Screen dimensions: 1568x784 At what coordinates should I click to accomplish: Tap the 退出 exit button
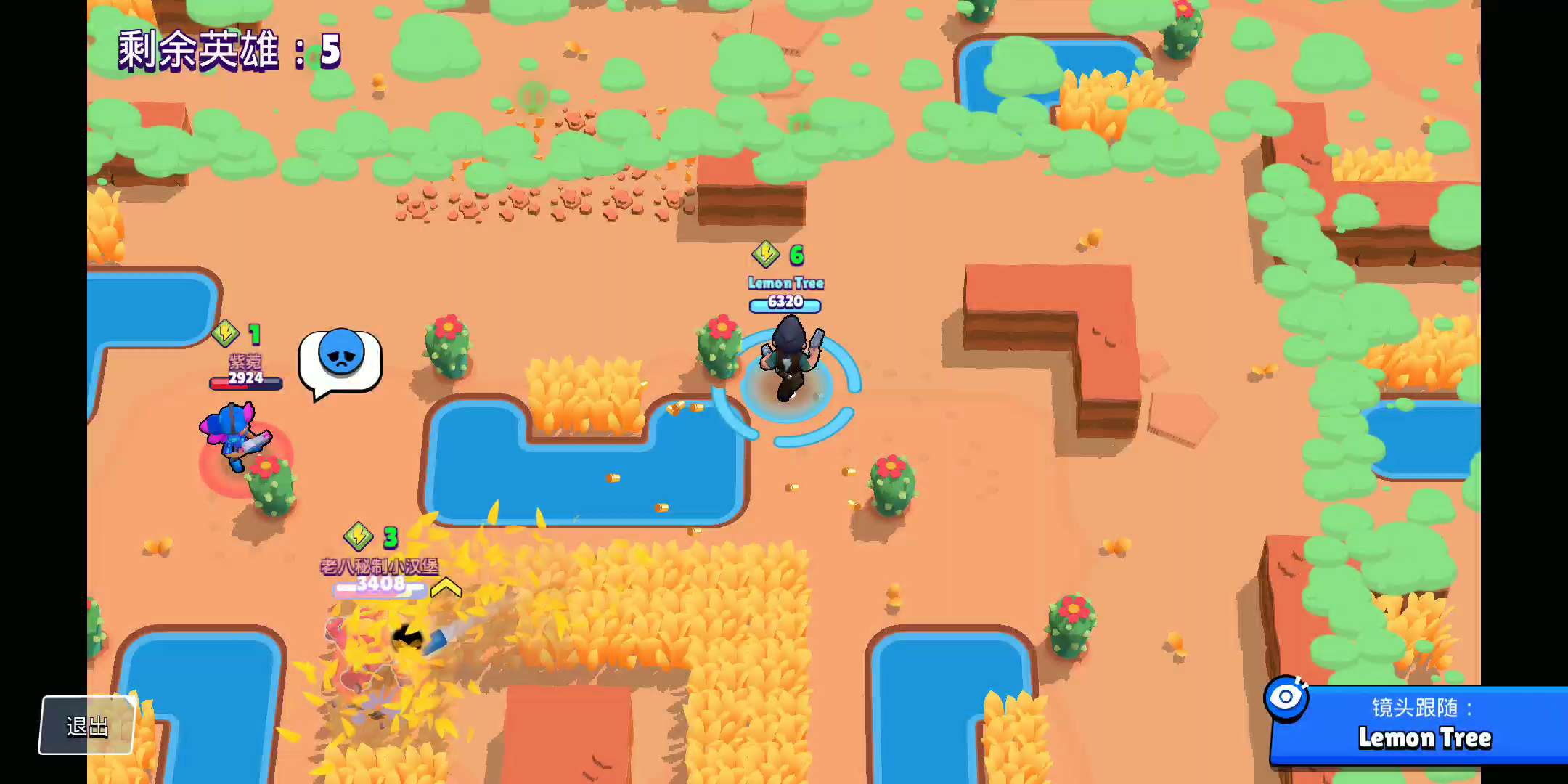[87, 725]
